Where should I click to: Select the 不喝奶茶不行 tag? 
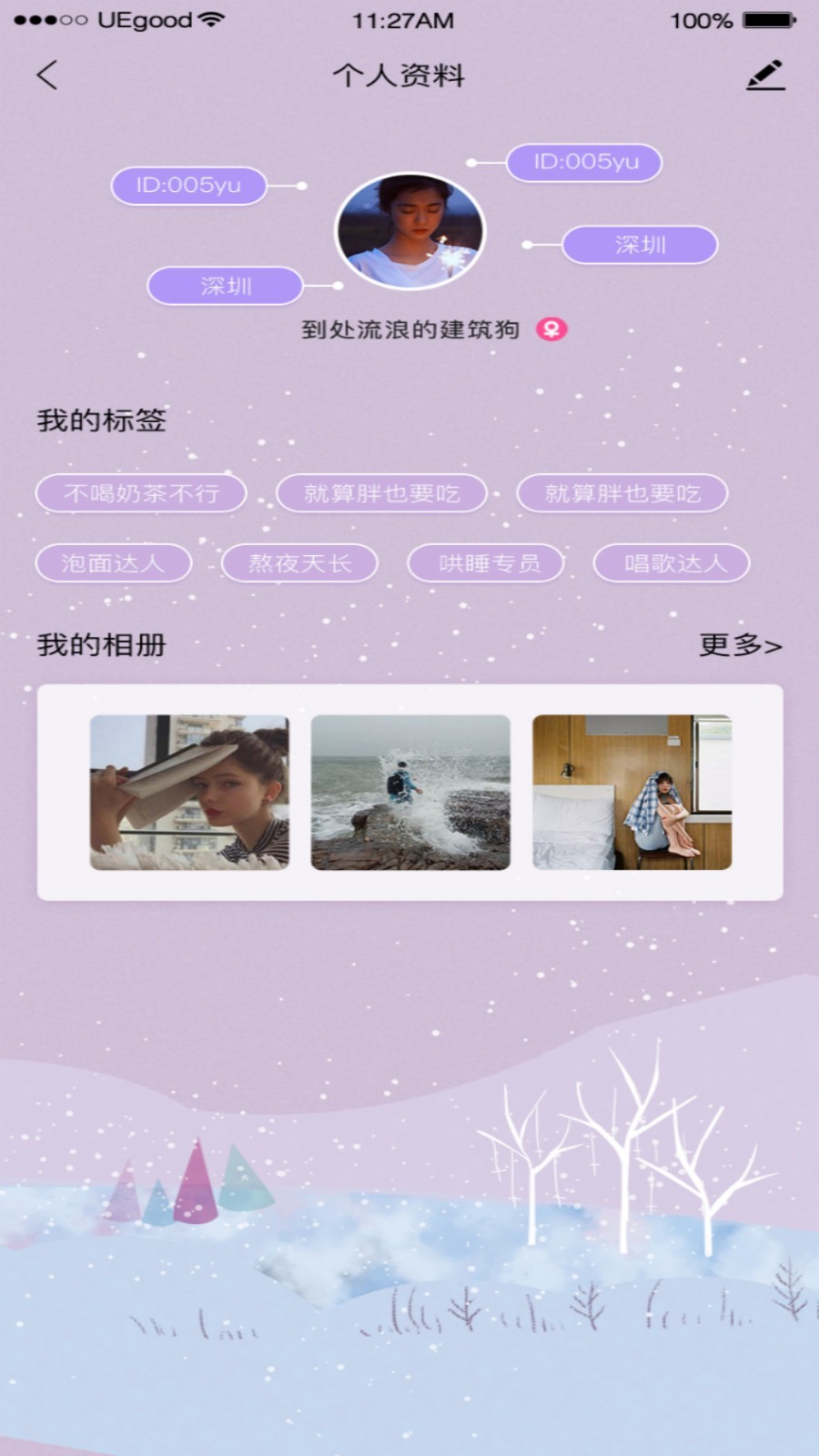[x=141, y=493]
